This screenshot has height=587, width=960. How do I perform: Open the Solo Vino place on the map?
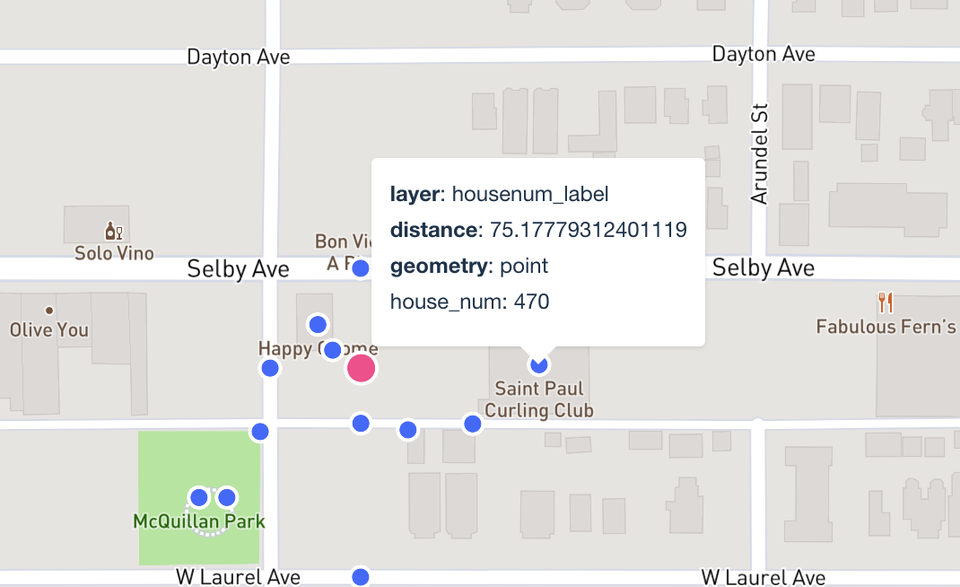tap(114, 232)
